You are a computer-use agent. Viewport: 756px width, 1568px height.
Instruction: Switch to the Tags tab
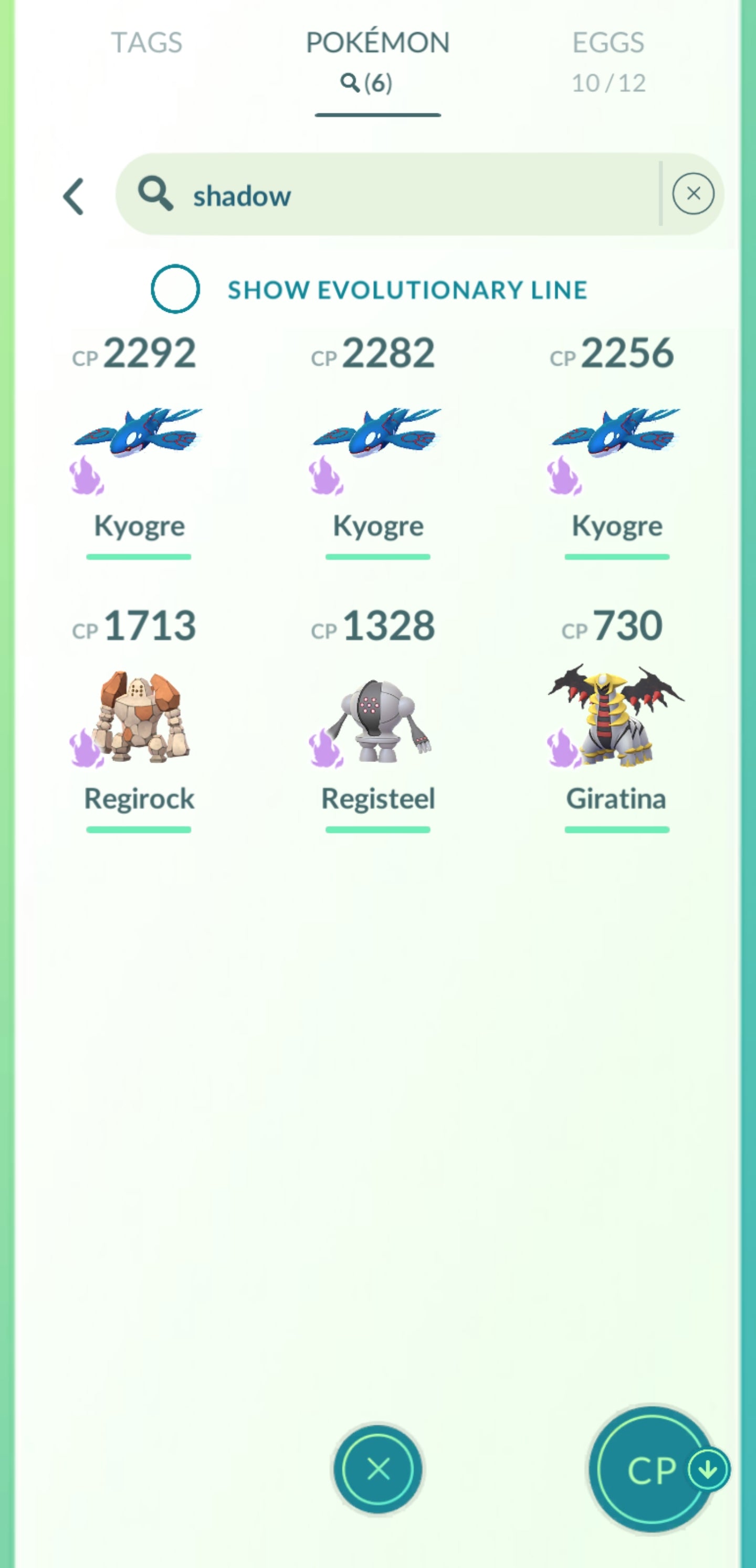coord(146,43)
